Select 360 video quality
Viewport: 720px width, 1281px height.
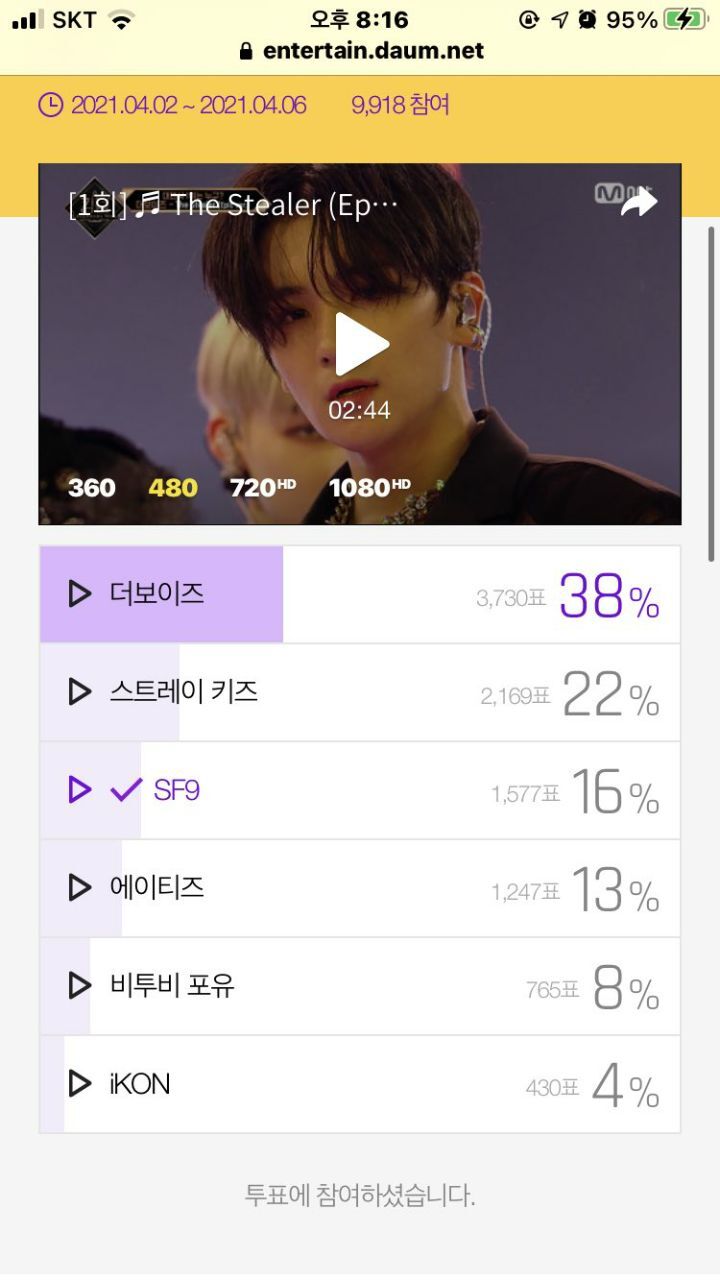[92, 488]
